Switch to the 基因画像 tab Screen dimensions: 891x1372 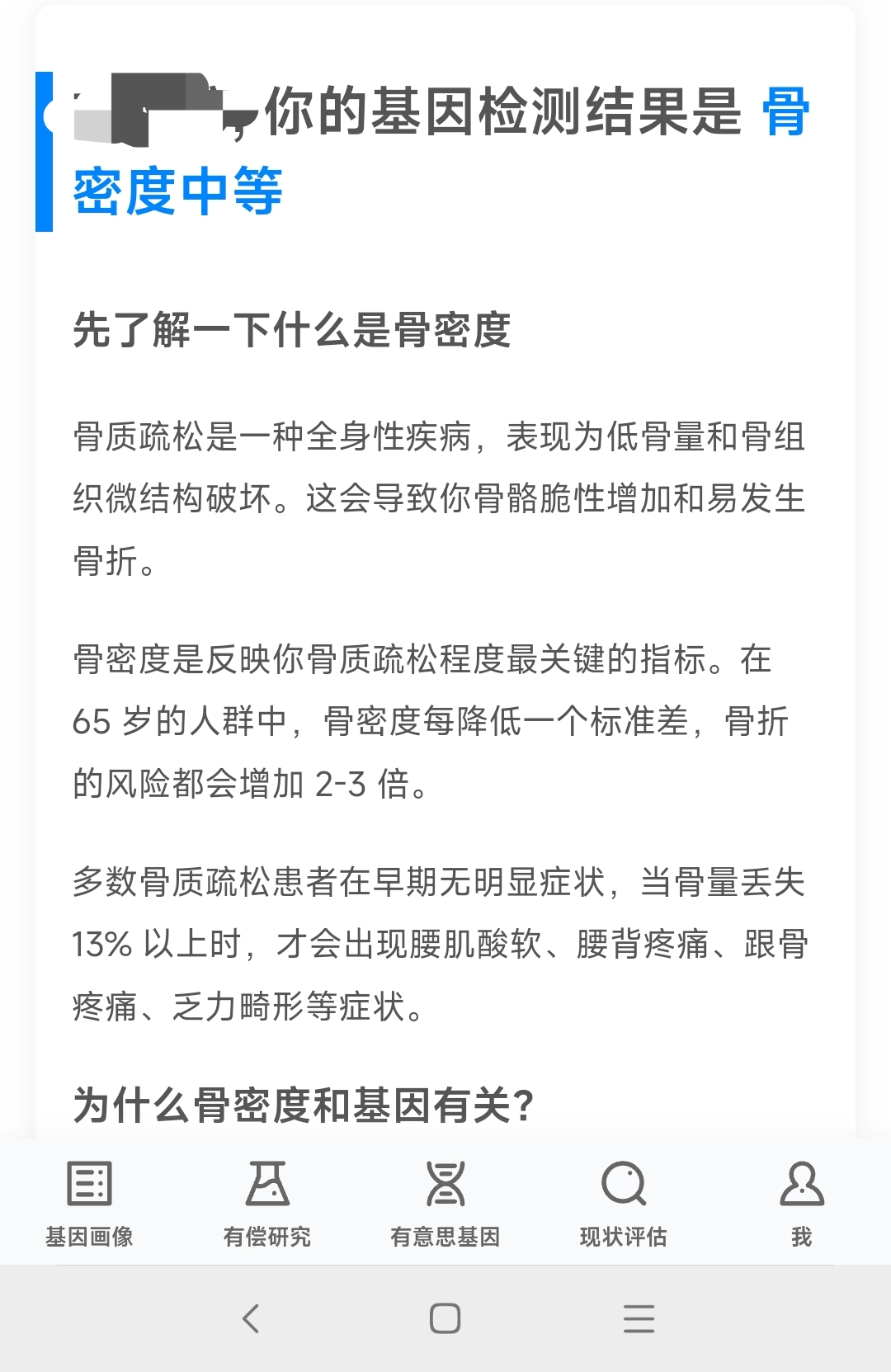point(89,1202)
